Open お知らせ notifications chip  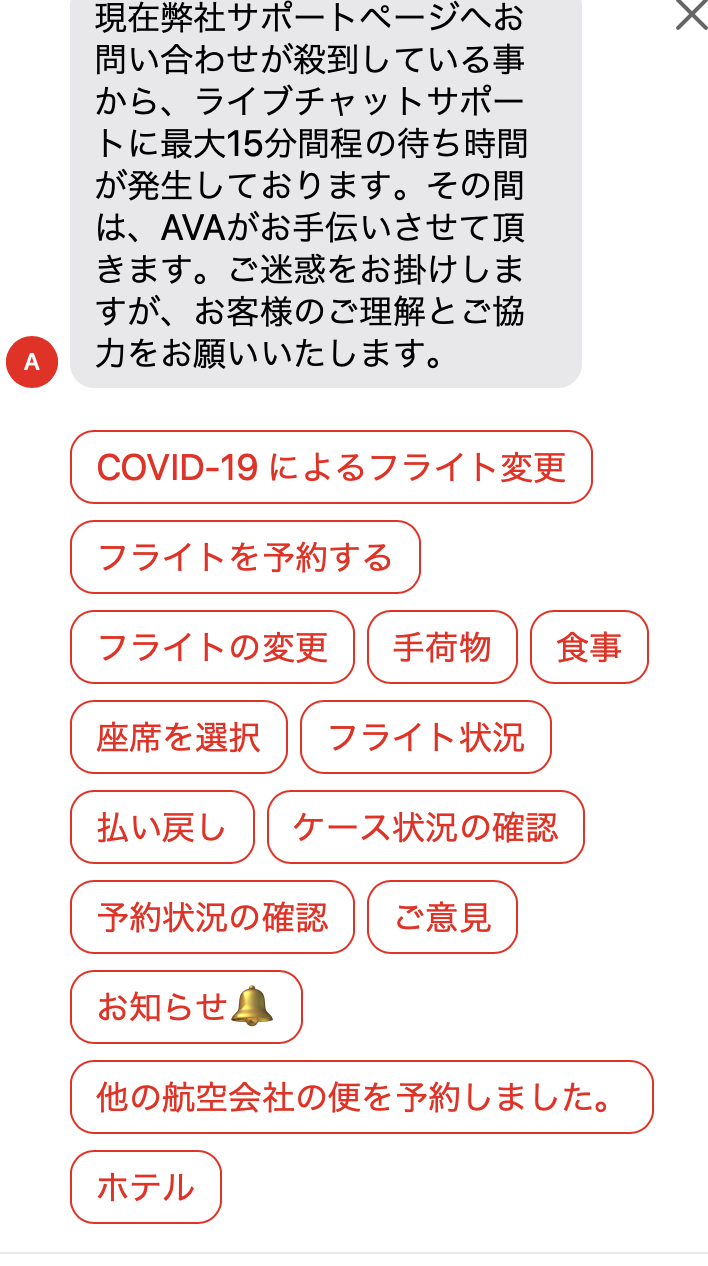pos(186,1007)
